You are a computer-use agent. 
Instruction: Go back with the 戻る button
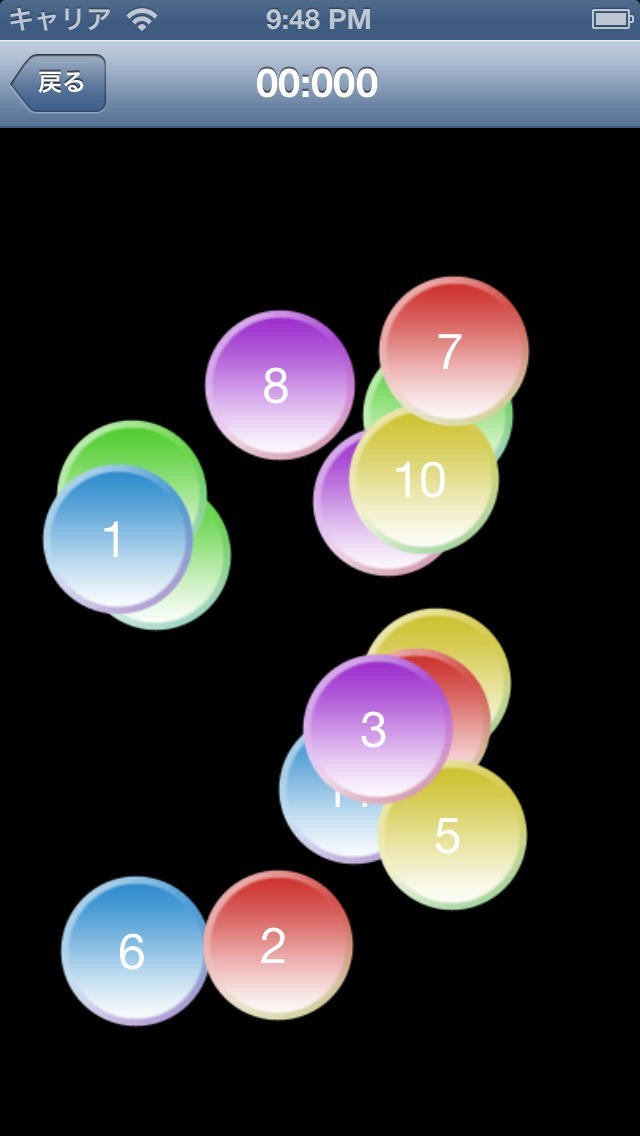59,83
